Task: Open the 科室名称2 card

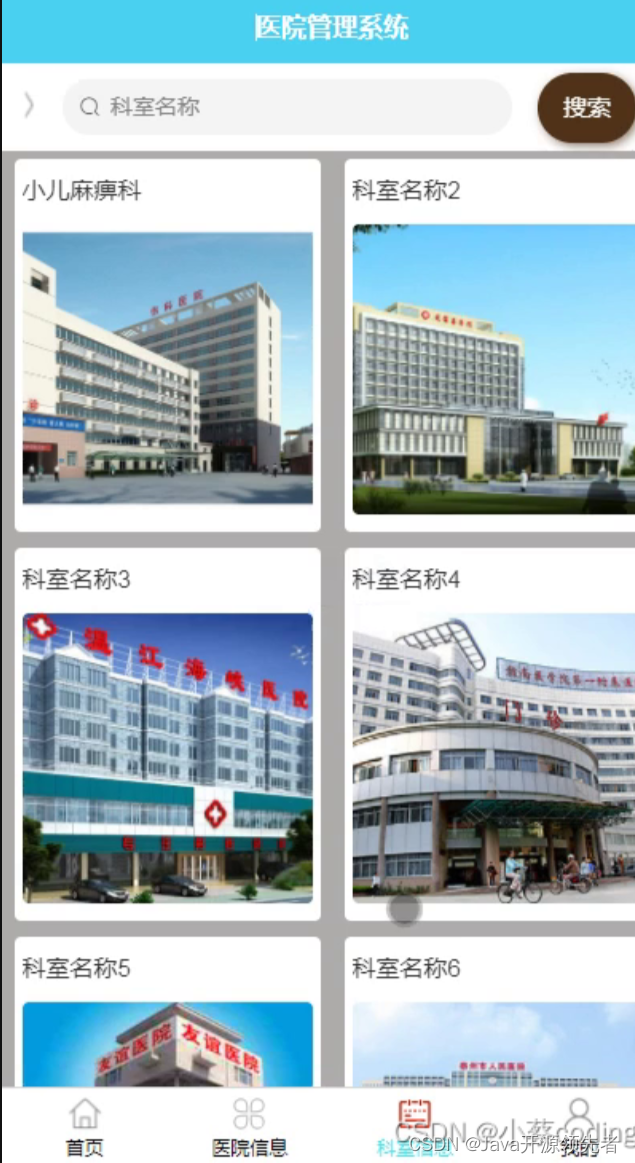Action: click(x=490, y=345)
